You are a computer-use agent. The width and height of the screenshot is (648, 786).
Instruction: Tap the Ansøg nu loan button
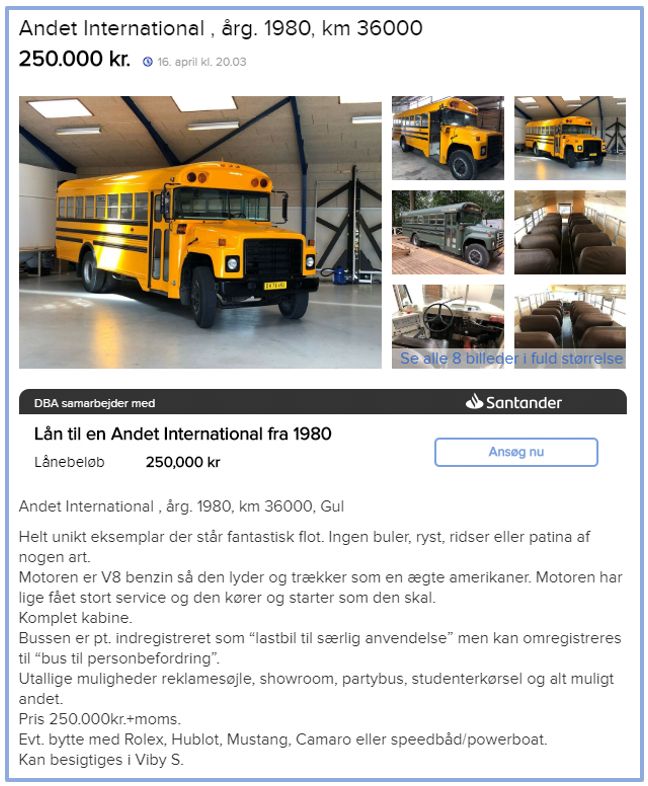pos(516,452)
